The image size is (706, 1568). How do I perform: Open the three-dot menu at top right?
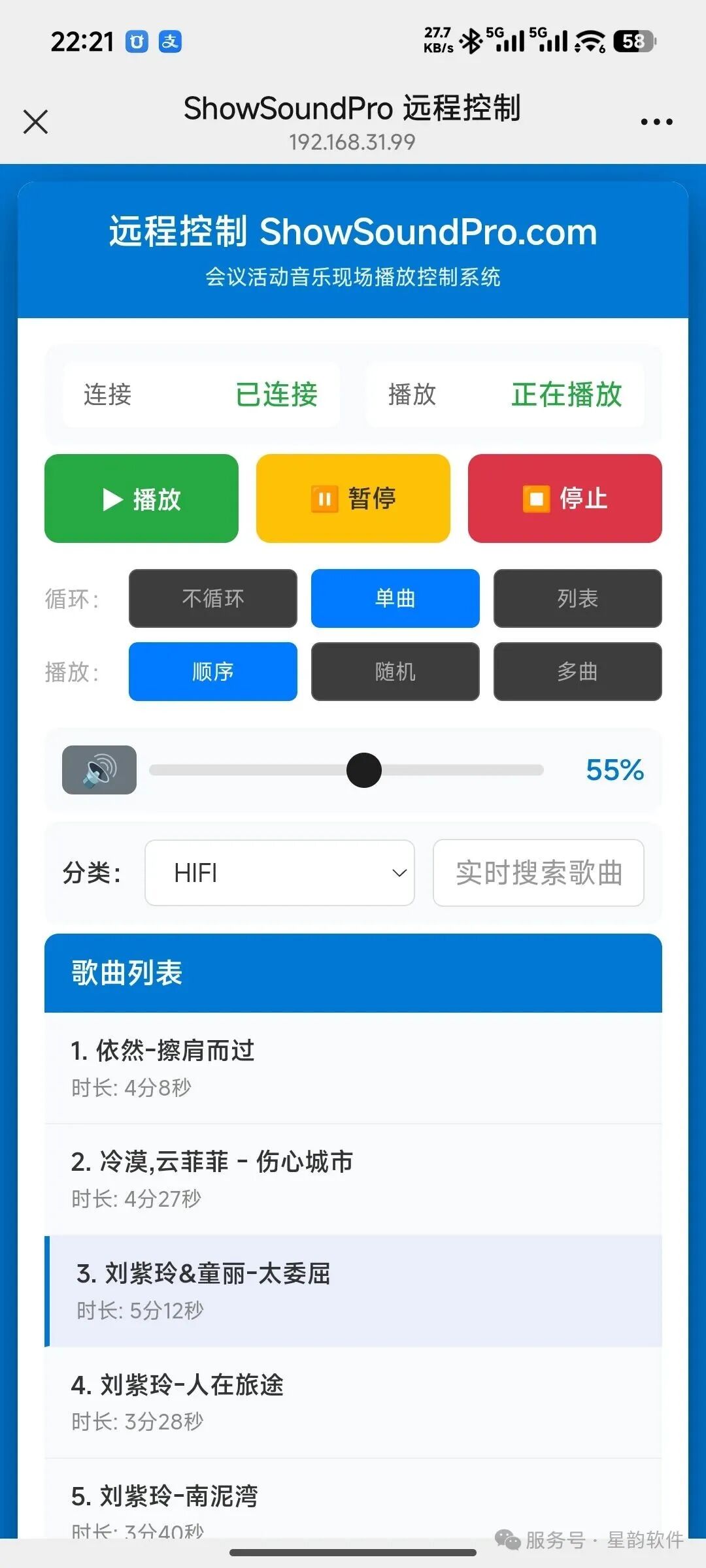coord(656,122)
